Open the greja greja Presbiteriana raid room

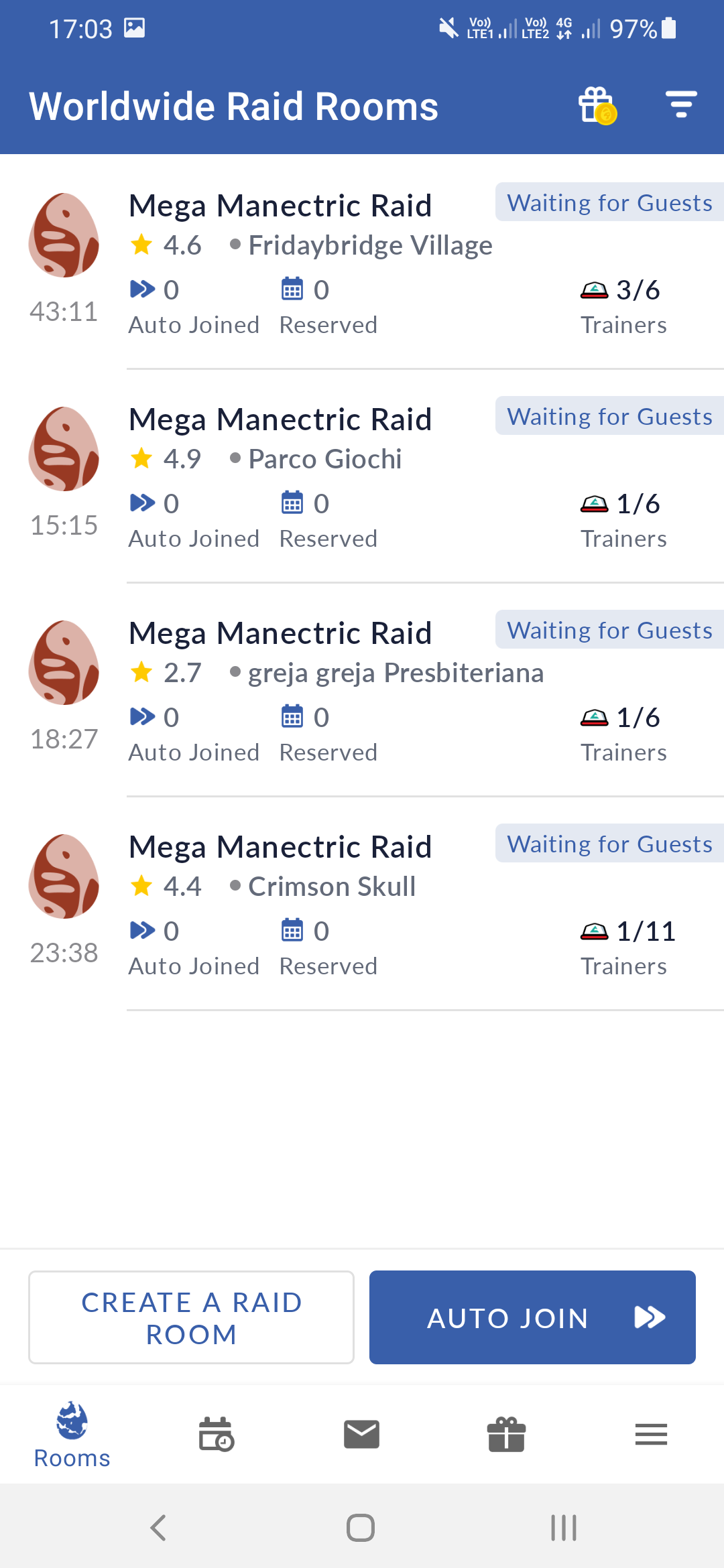[375, 690]
